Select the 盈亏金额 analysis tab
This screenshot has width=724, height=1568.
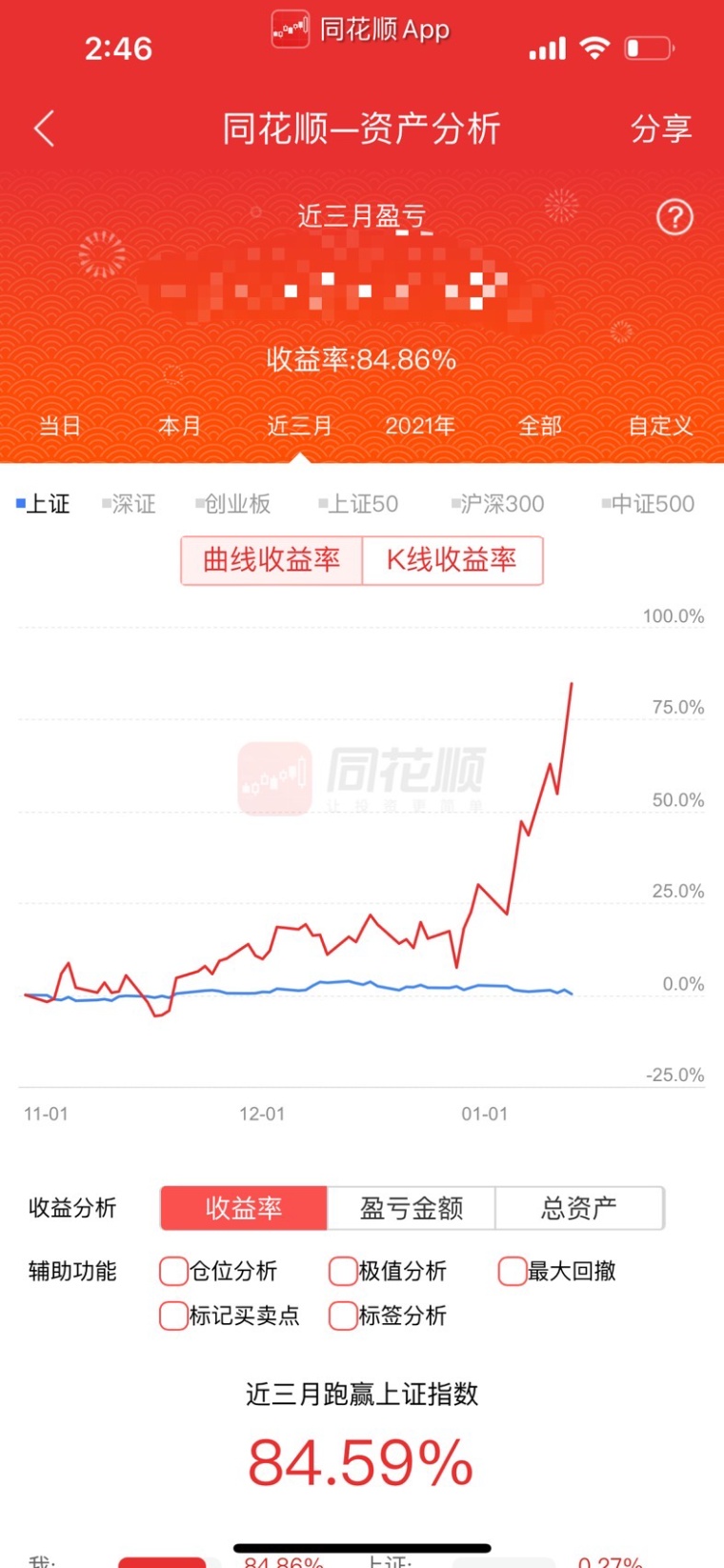(x=412, y=1208)
